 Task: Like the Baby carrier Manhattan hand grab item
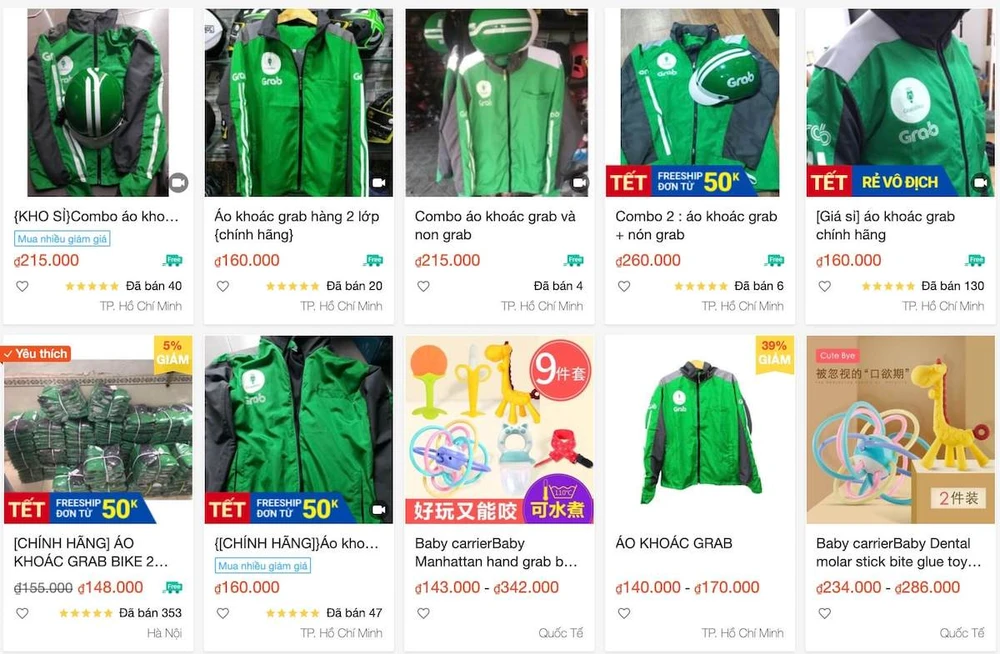coord(423,613)
